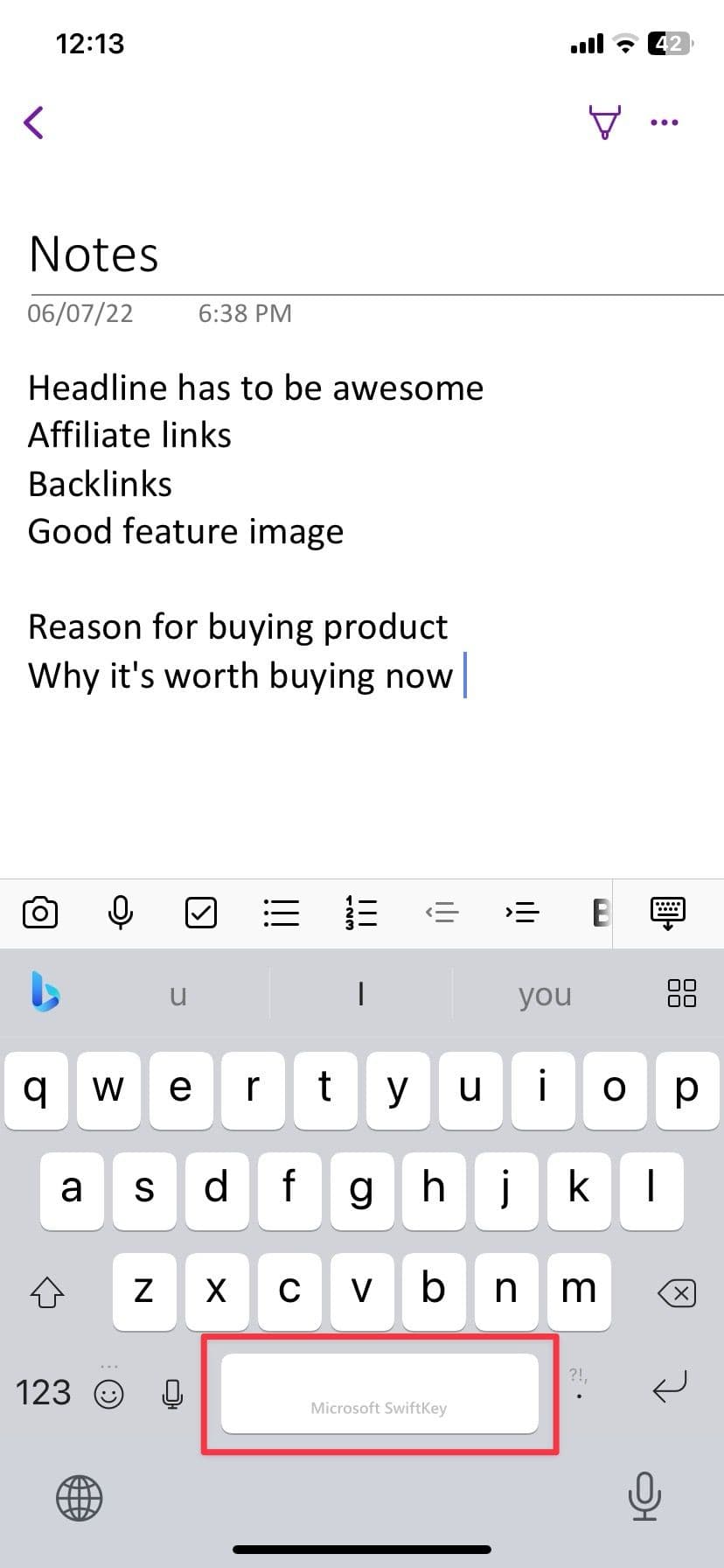The height and width of the screenshot is (1568, 724).
Task: Switch keyboards with the globe icon
Action: click(80, 1497)
